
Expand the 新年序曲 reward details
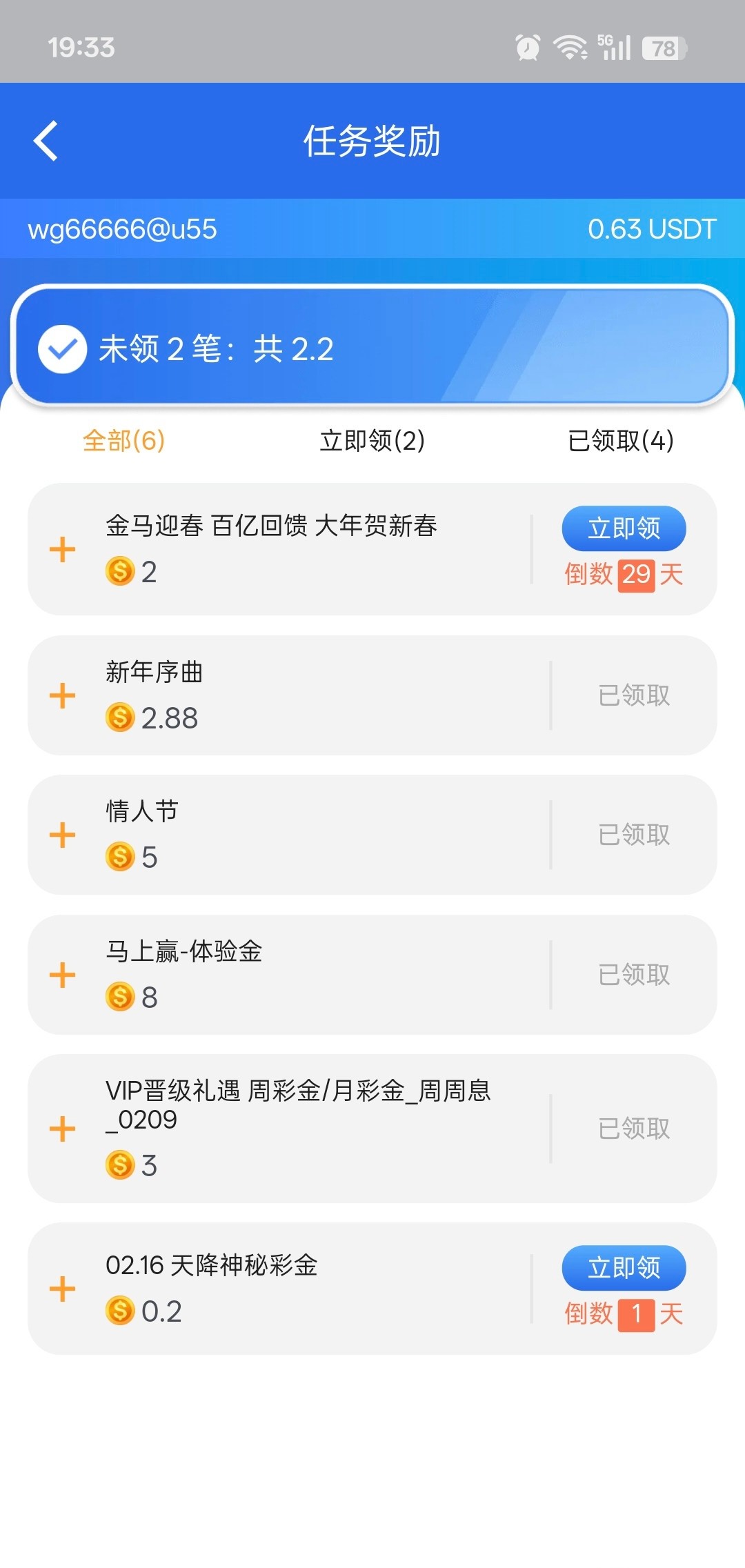tap(62, 695)
